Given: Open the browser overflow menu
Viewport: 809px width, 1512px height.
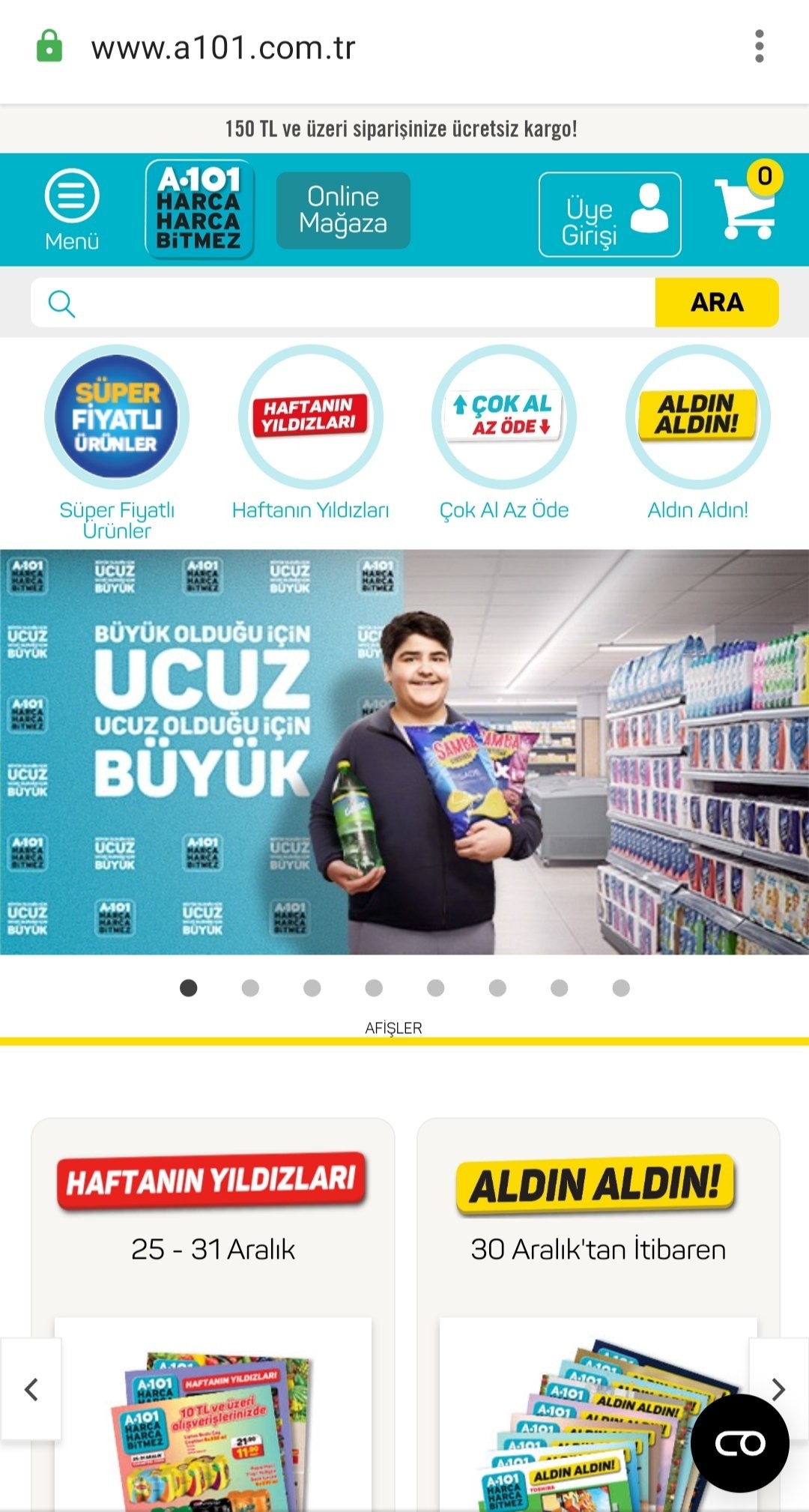Looking at the screenshot, I should pos(759,46).
